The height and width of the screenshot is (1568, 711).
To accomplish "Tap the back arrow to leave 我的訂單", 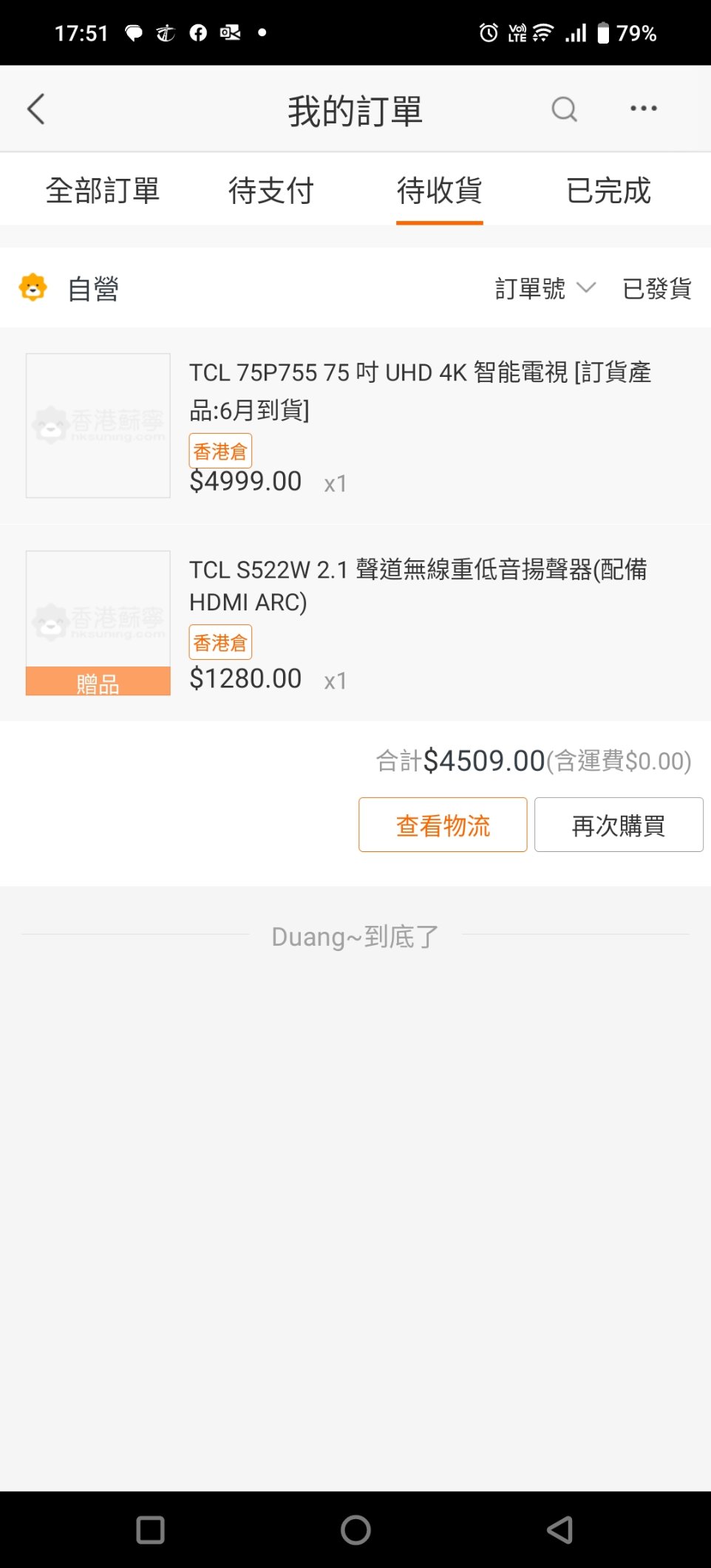I will pos(36,108).
